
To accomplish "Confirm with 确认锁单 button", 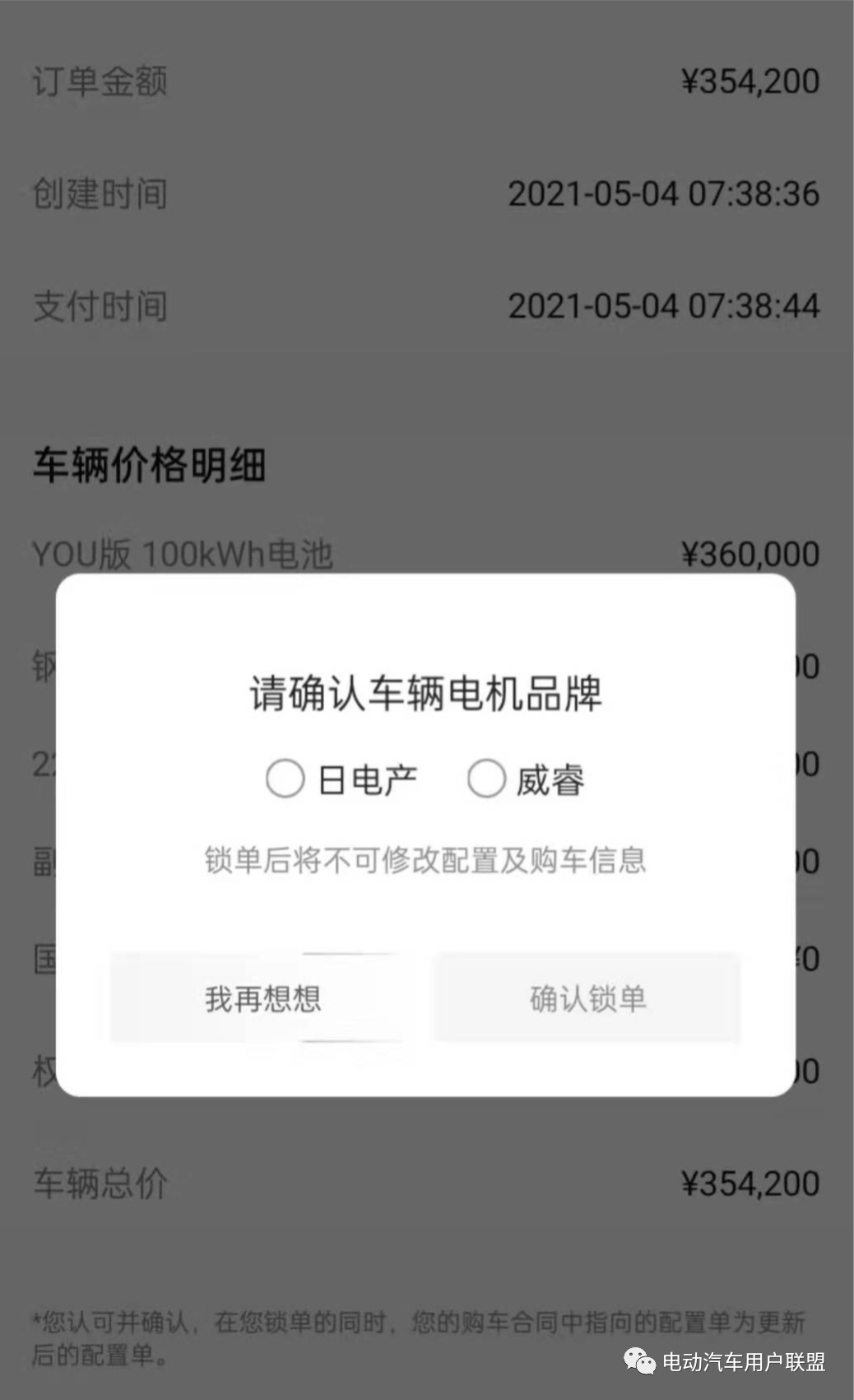I will 587,998.
